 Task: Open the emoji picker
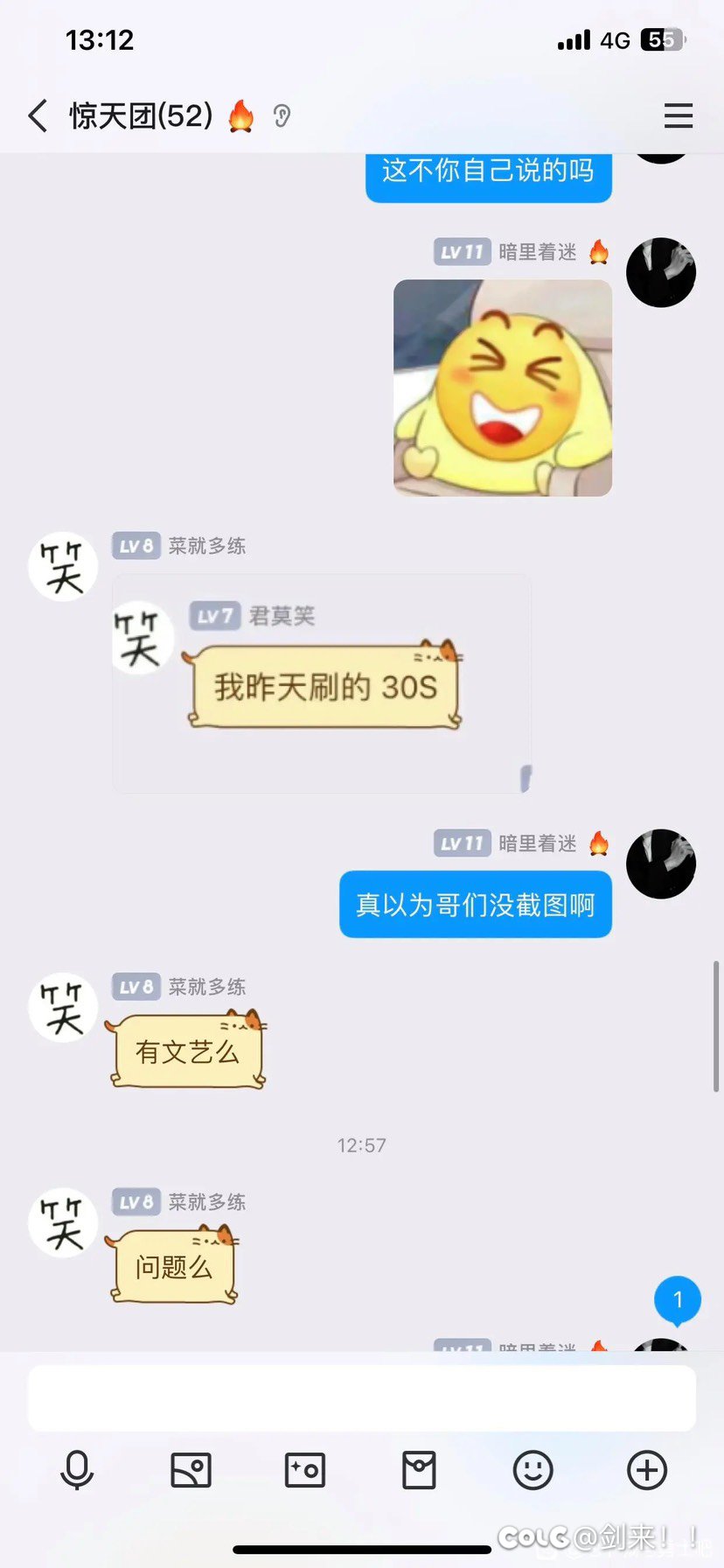533,1469
